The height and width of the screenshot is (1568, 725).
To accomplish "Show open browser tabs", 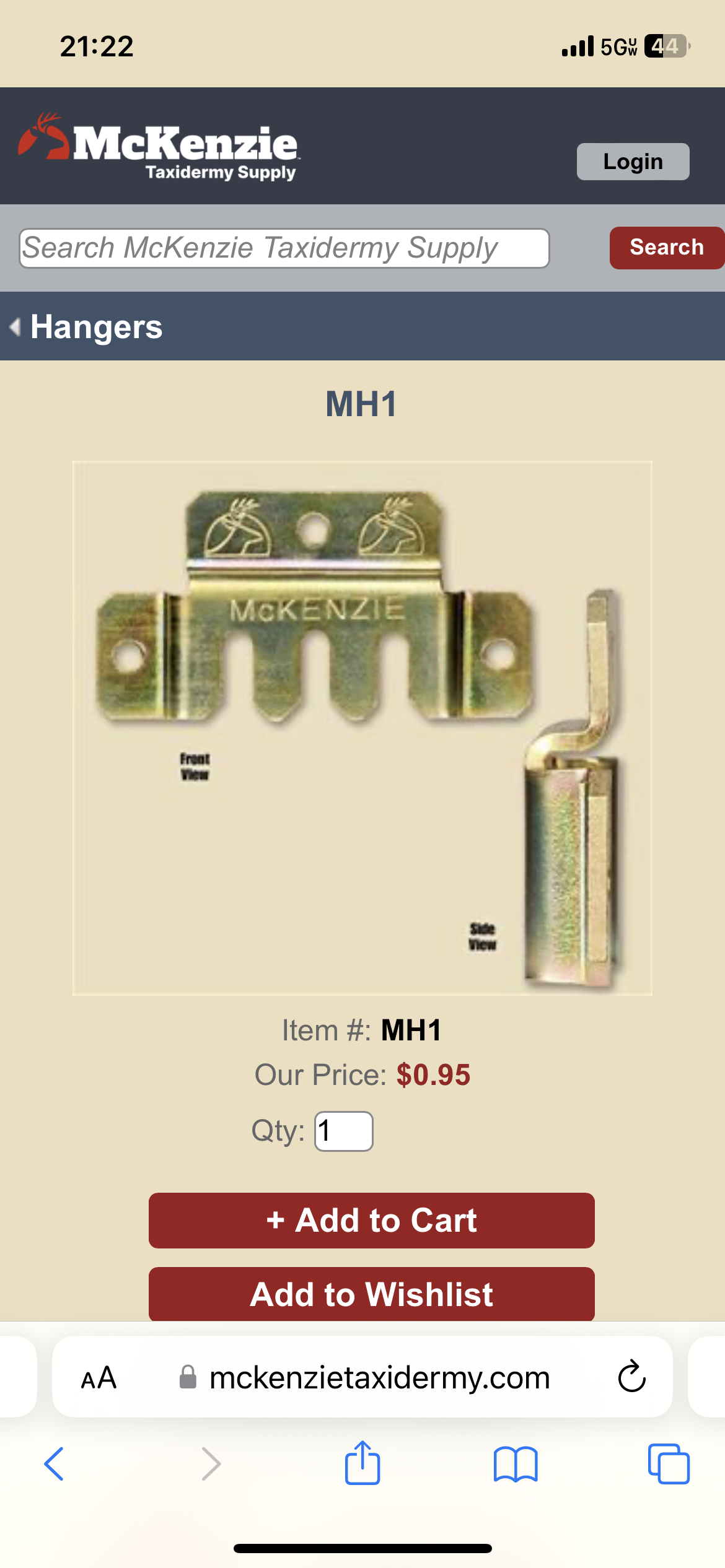I will coord(669,1464).
